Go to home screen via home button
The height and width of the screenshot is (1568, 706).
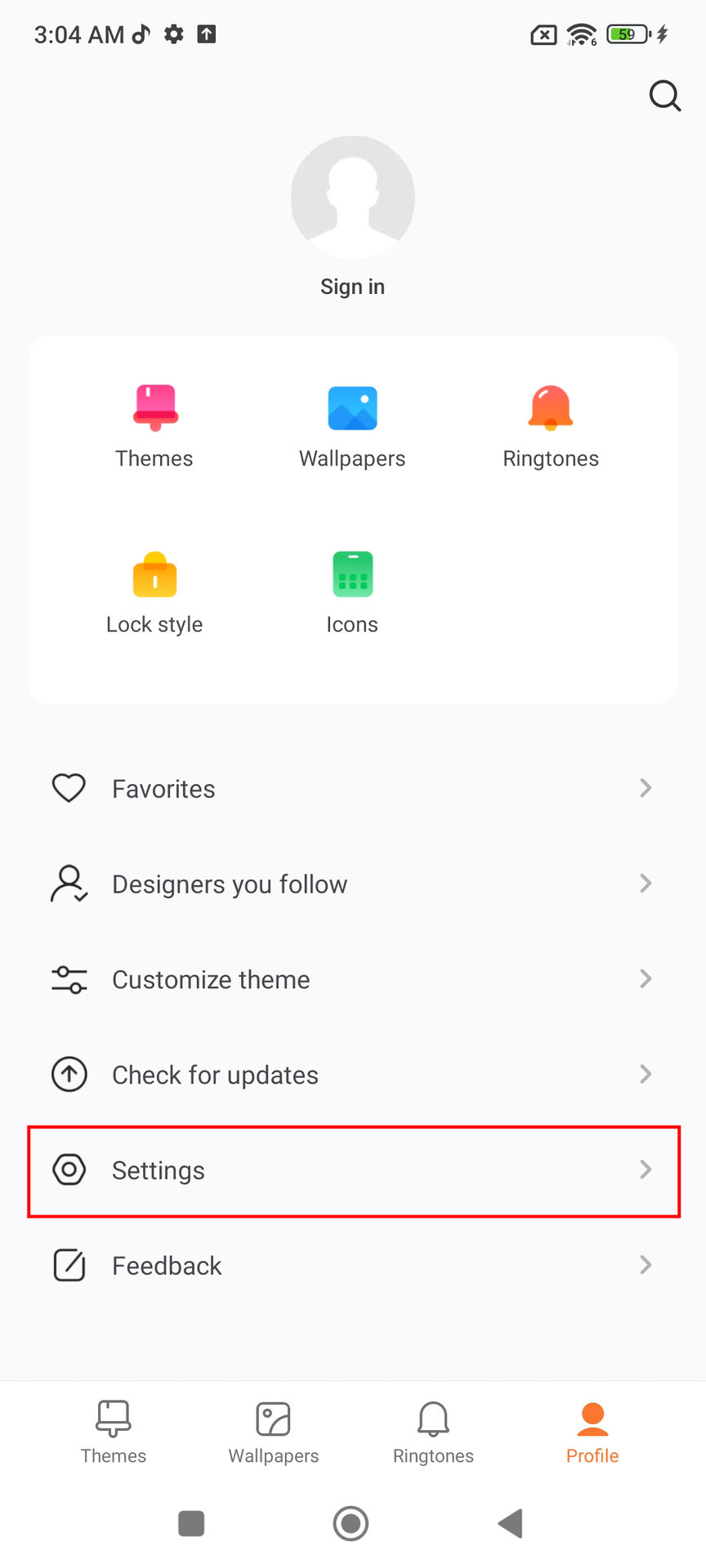point(351,1524)
